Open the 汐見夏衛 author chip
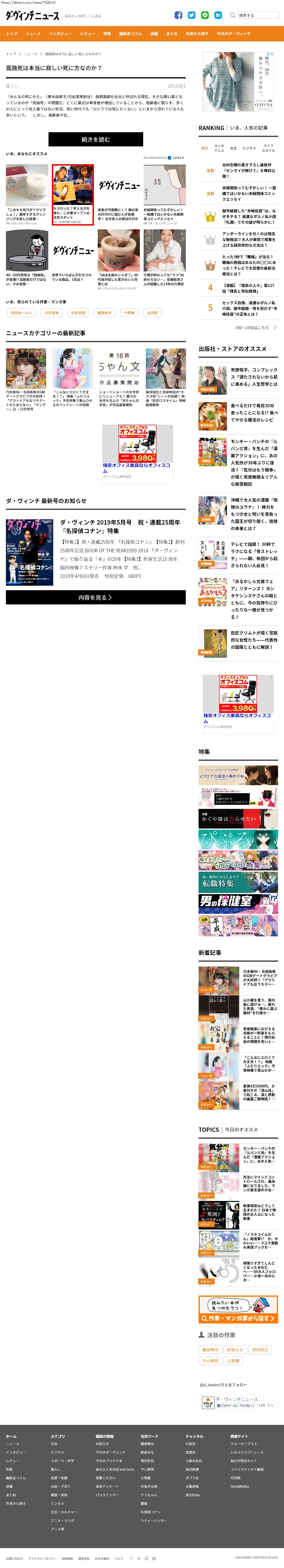Image resolution: width=284 pixels, height=1568 pixels. (52, 313)
